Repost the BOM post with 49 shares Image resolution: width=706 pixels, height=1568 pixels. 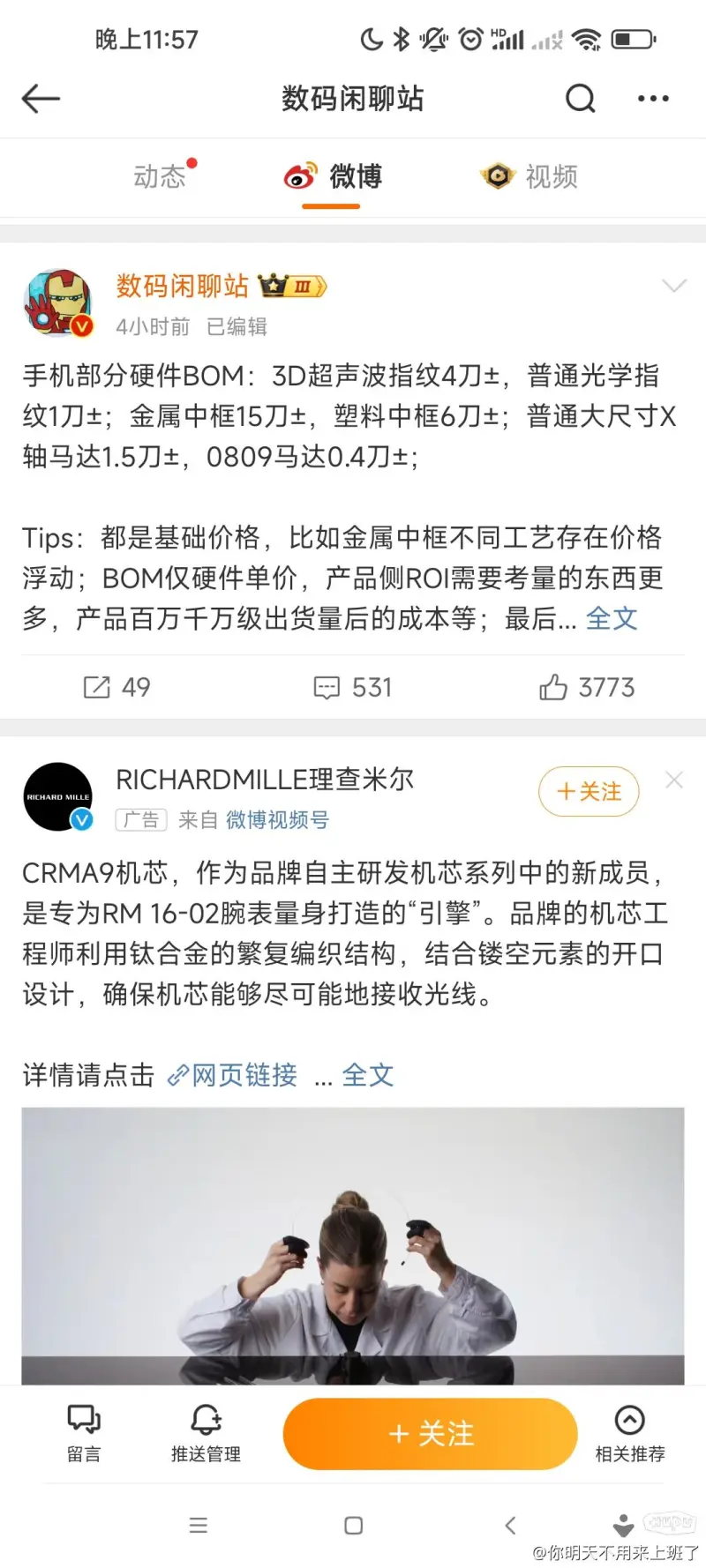pos(116,687)
